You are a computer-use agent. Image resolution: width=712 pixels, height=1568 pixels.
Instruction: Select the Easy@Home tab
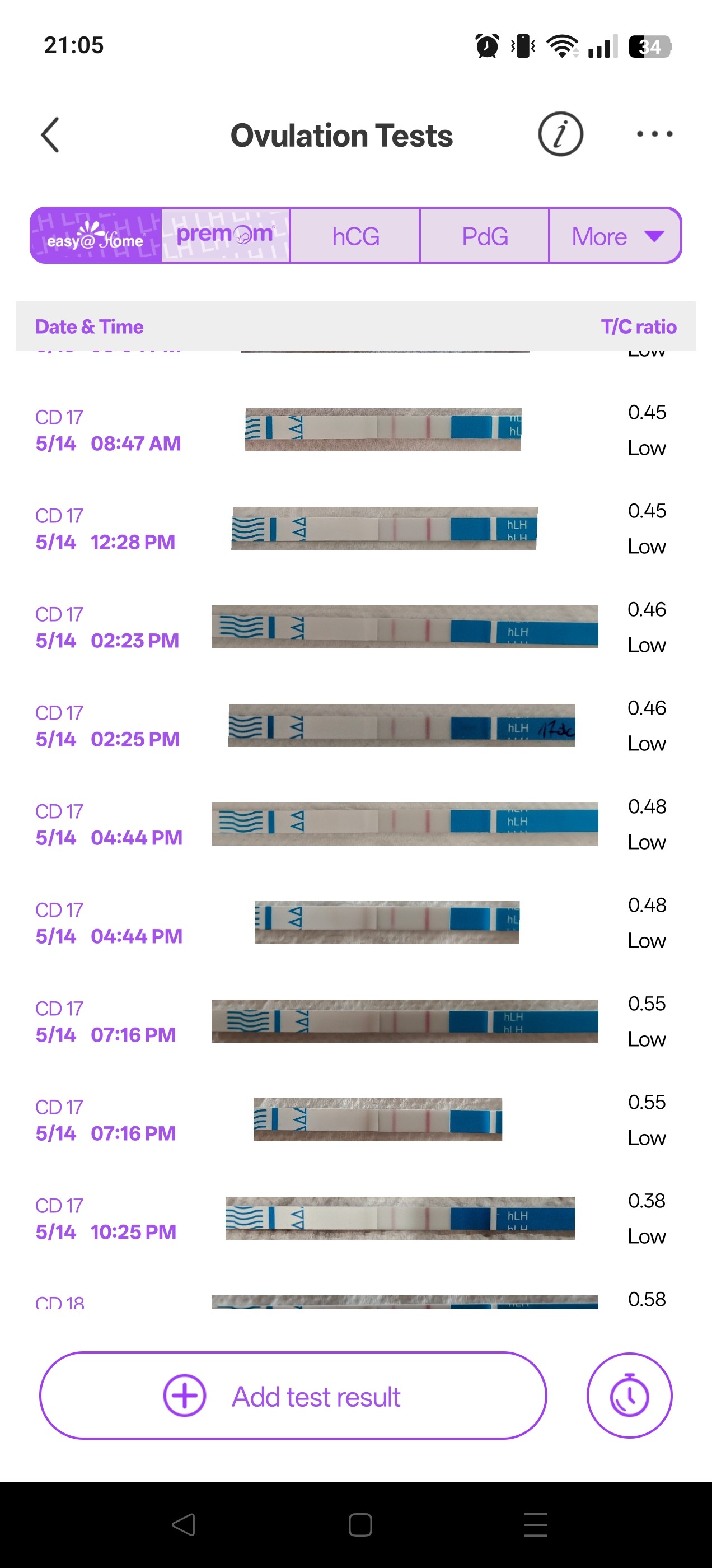coord(96,236)
